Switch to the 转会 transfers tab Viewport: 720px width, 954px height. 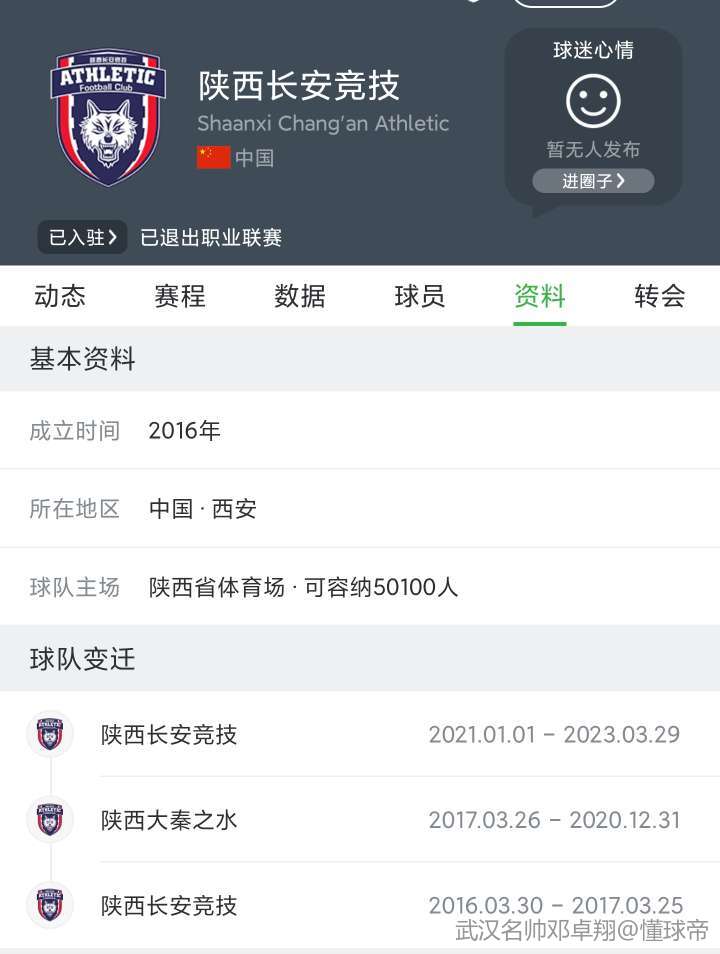660,296
